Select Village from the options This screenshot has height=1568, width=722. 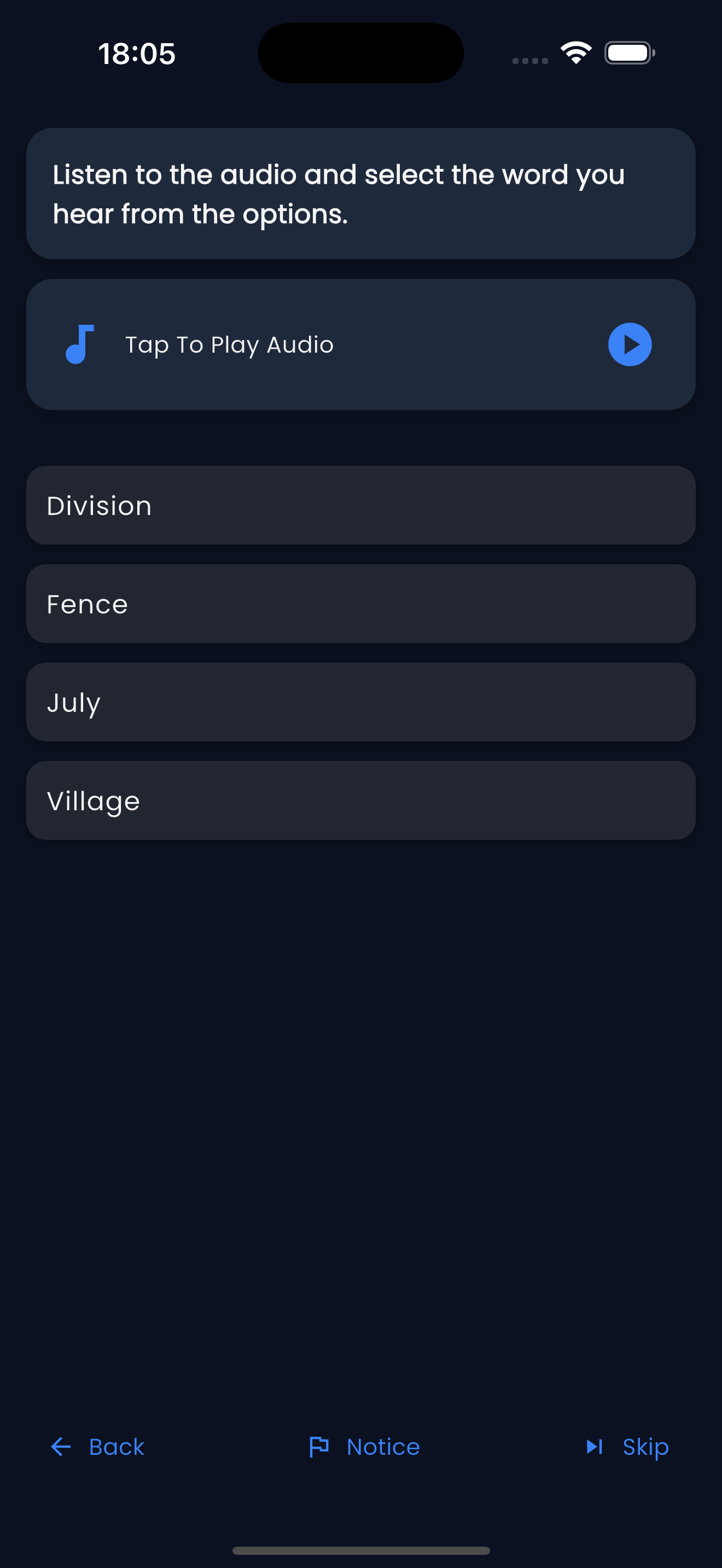(x=361, y=800)
